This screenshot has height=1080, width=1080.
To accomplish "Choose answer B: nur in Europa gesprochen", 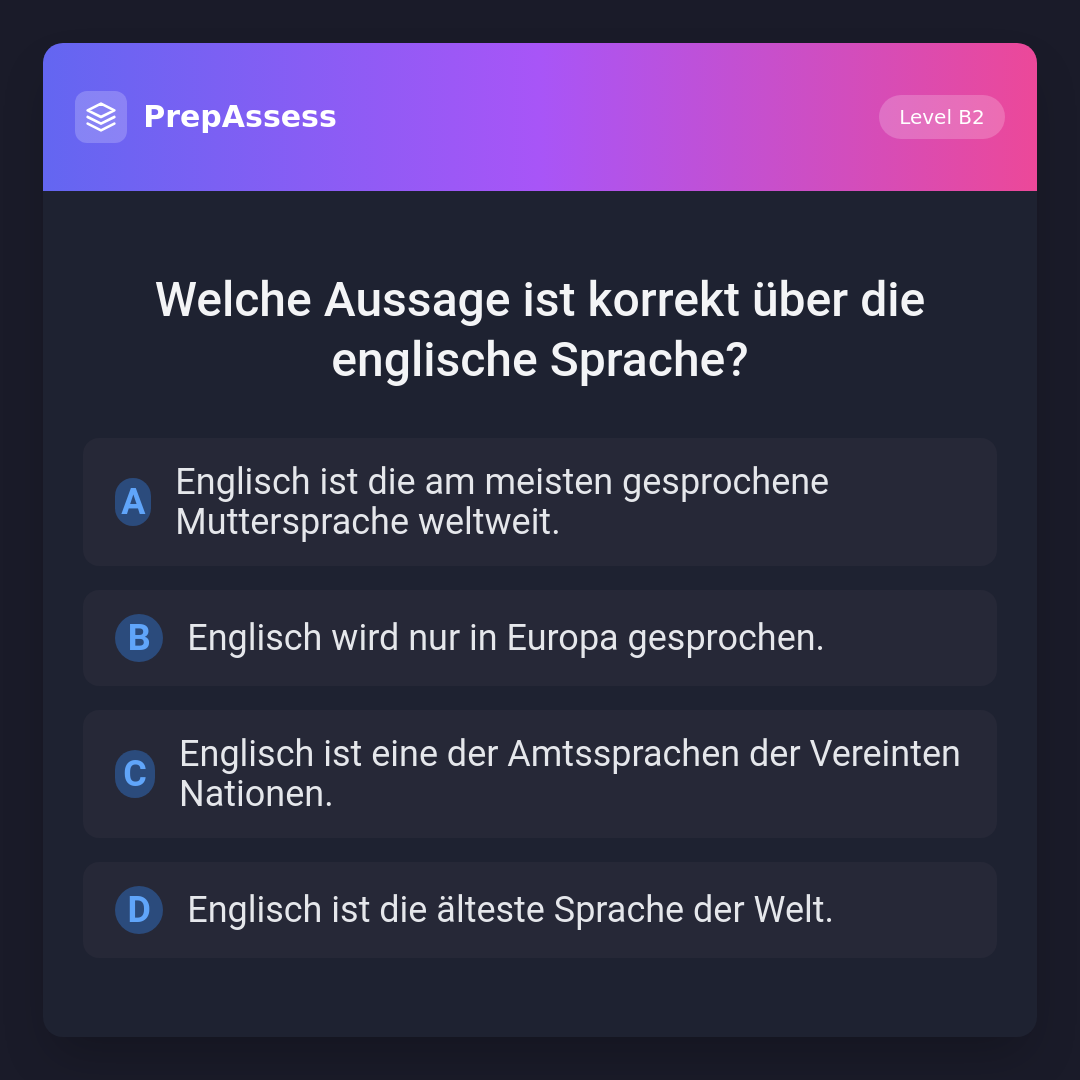I will (x=540, y=638).
